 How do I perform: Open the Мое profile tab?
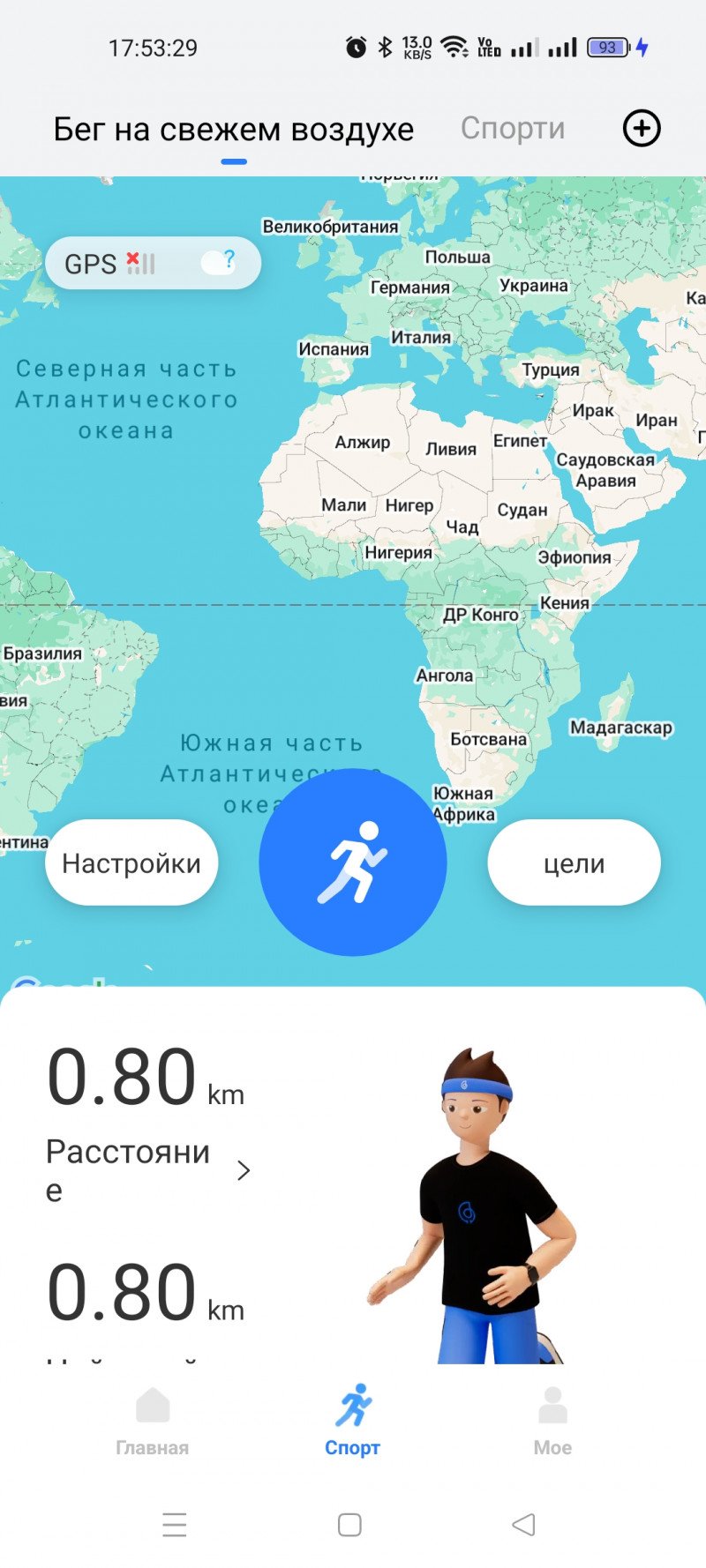coord(552,1420)
